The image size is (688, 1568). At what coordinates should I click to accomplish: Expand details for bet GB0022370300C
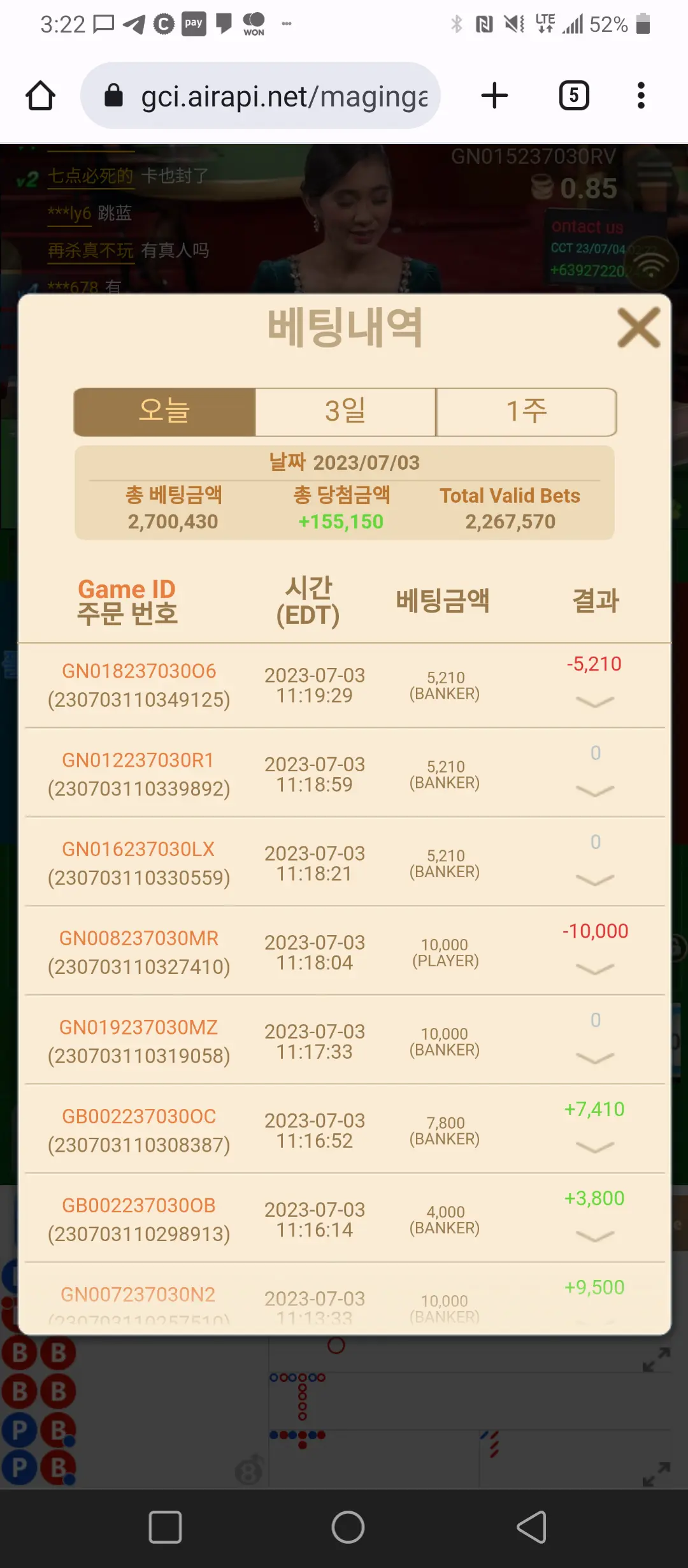coord(595,1147)
